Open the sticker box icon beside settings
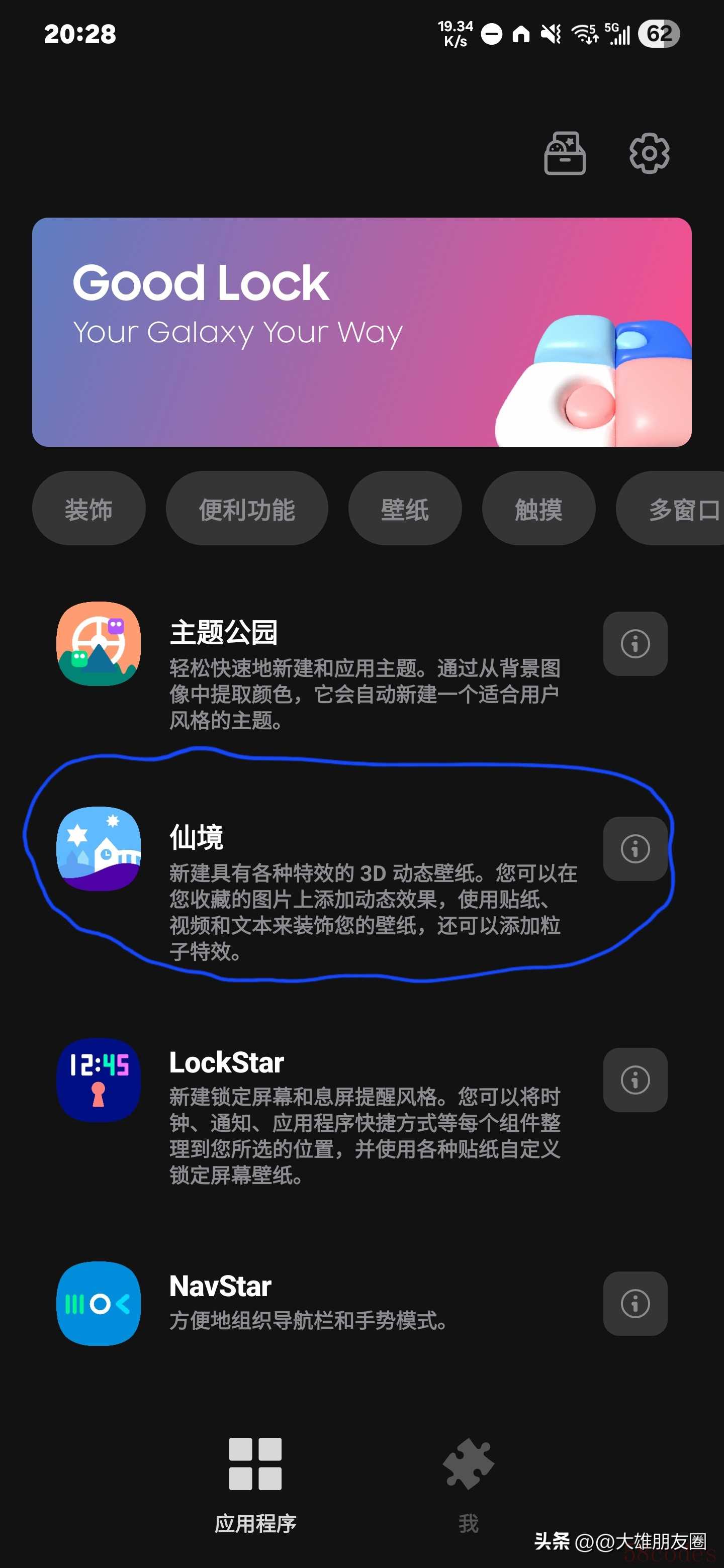 pos(565,153)
